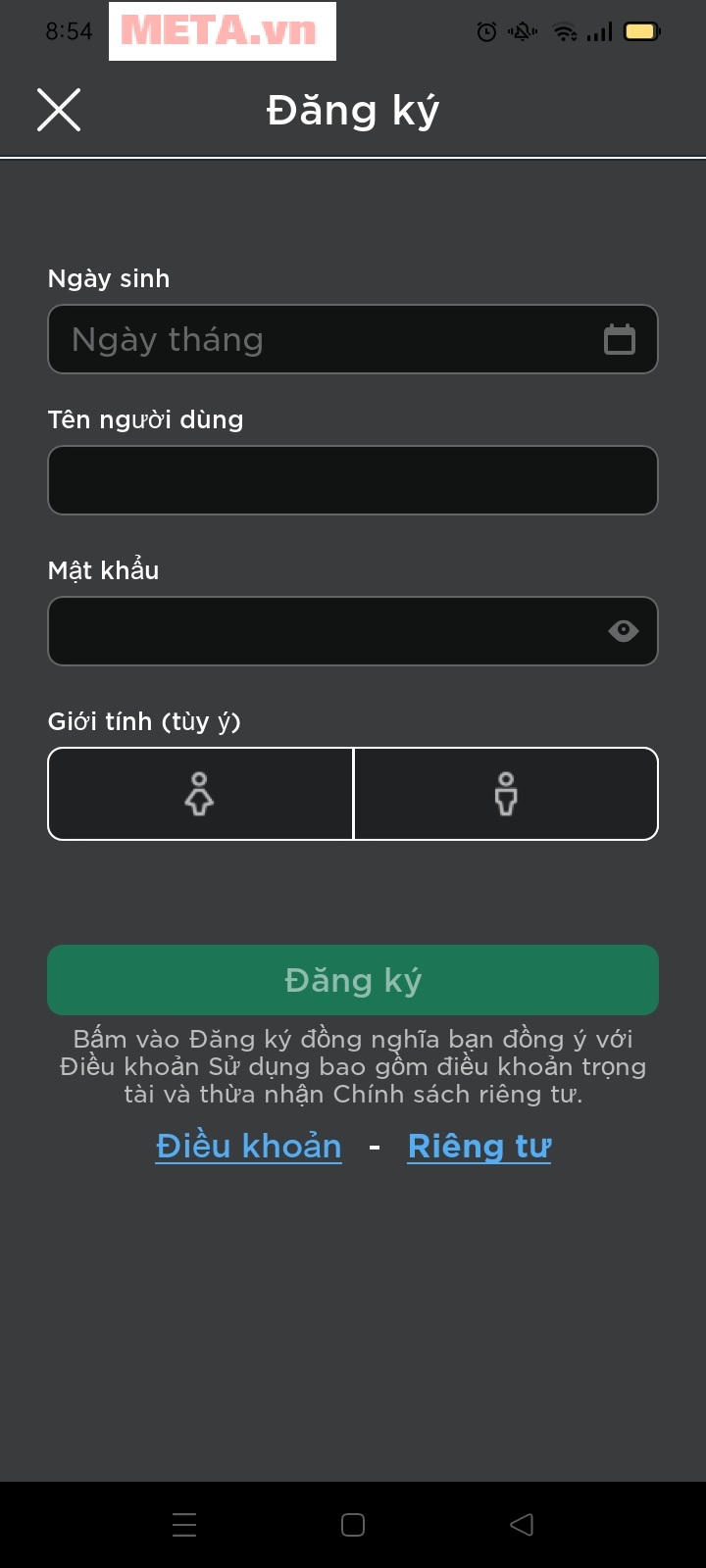Focus the Tên người dùng username field

click(352, 480)
